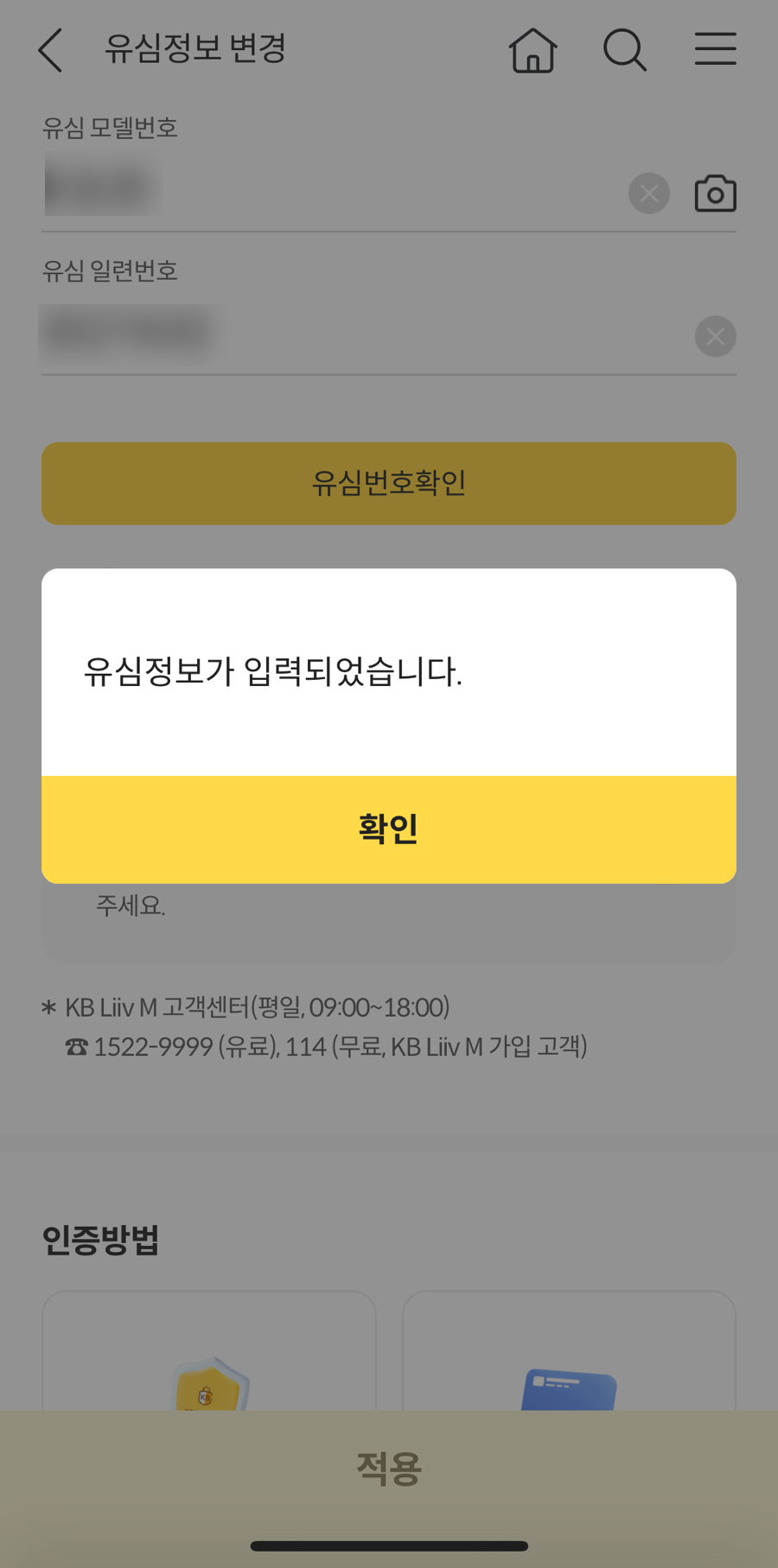Screen dimensions: 778x1568
Task: Open the home icon in header
Action: [x=532, y=49]
